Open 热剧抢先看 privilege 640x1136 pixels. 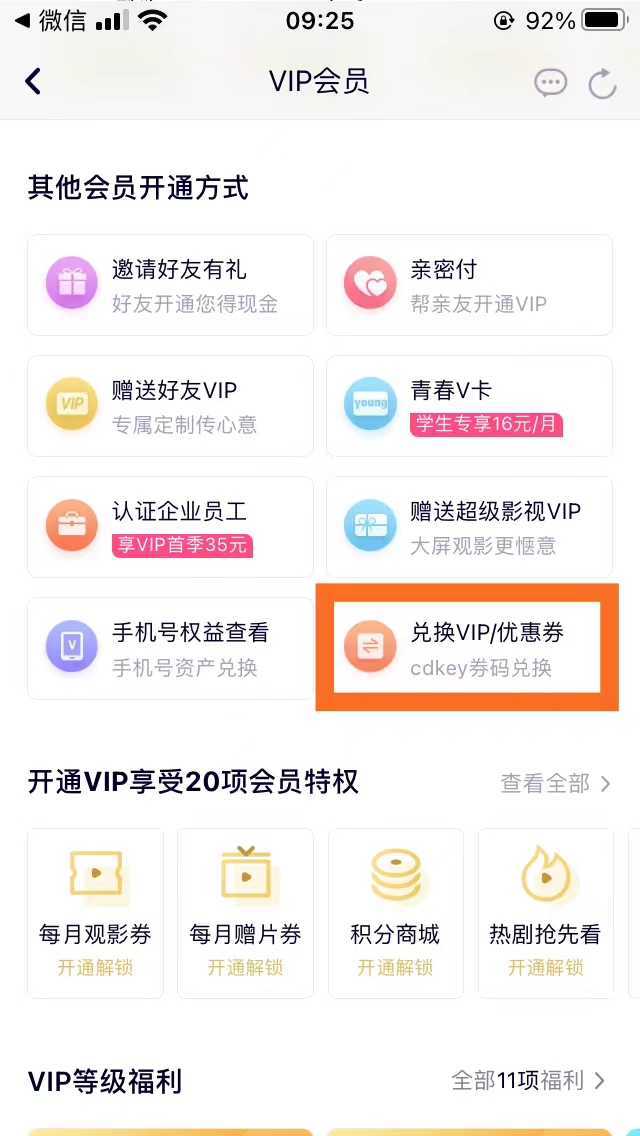545,913
